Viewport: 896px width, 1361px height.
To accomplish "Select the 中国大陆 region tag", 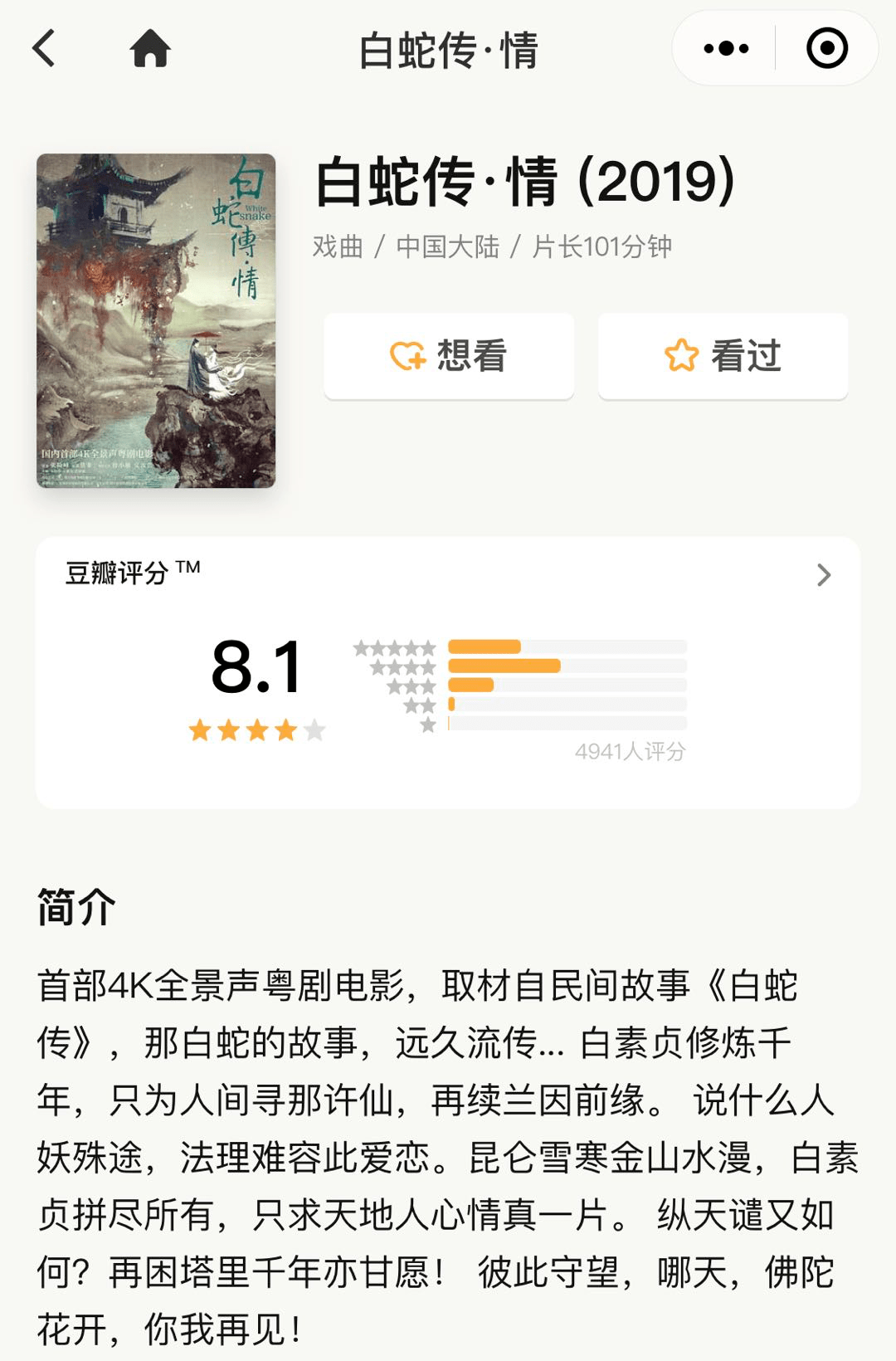I will (449, 246).
